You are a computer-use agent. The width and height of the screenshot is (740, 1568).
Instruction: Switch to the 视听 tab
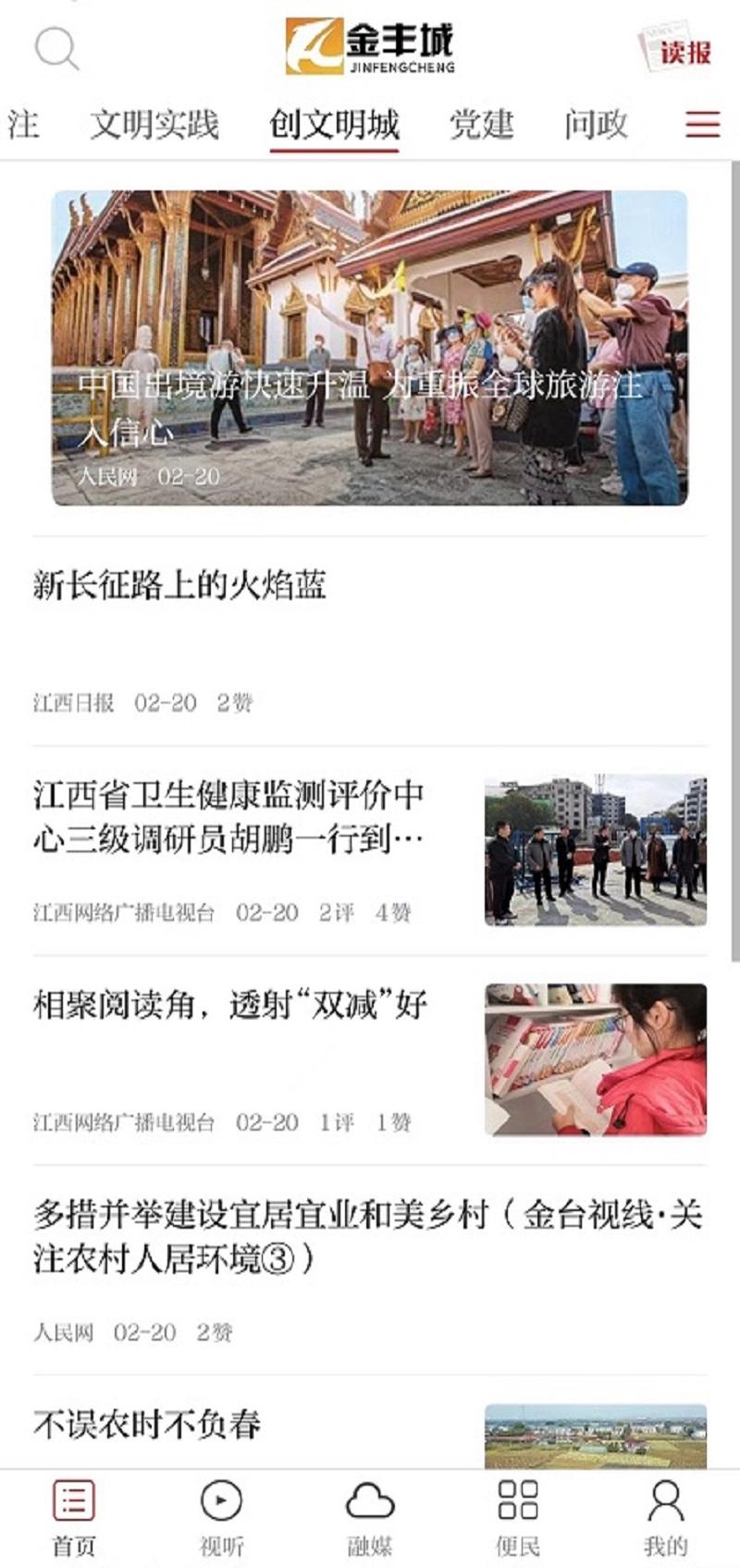222,1516
